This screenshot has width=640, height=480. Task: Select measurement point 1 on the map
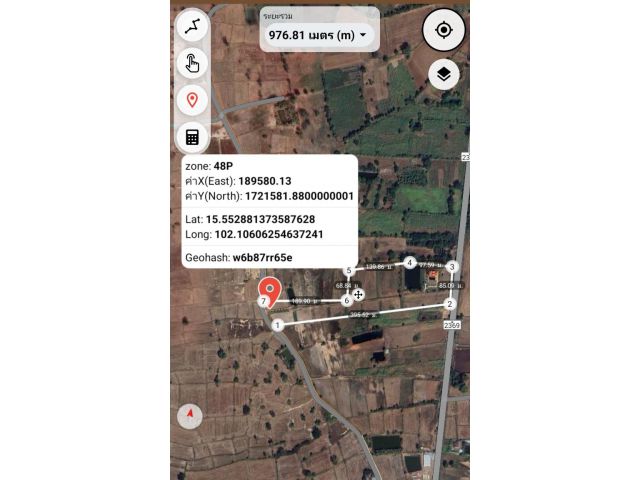click(277, 324)
